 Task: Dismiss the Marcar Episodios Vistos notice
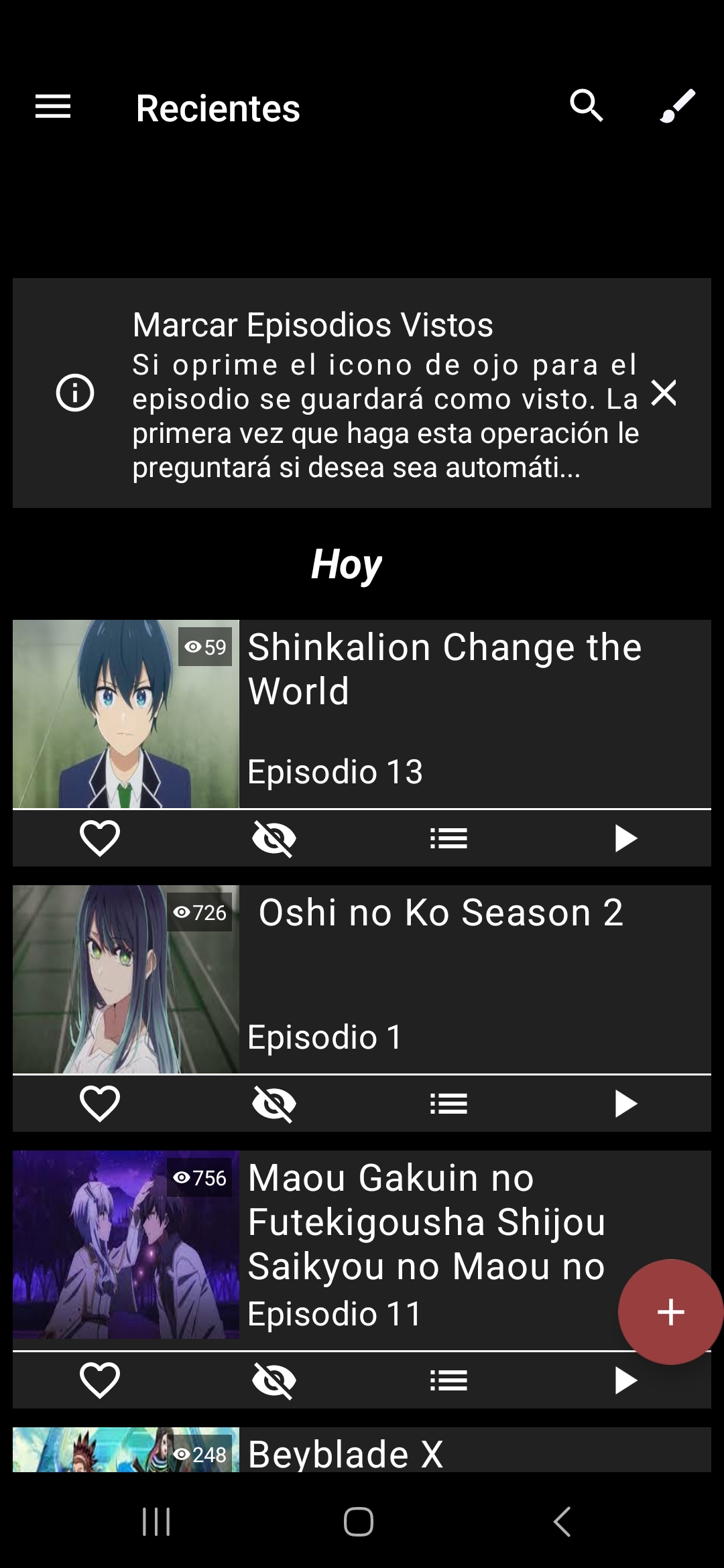click(x=666, y=395)
